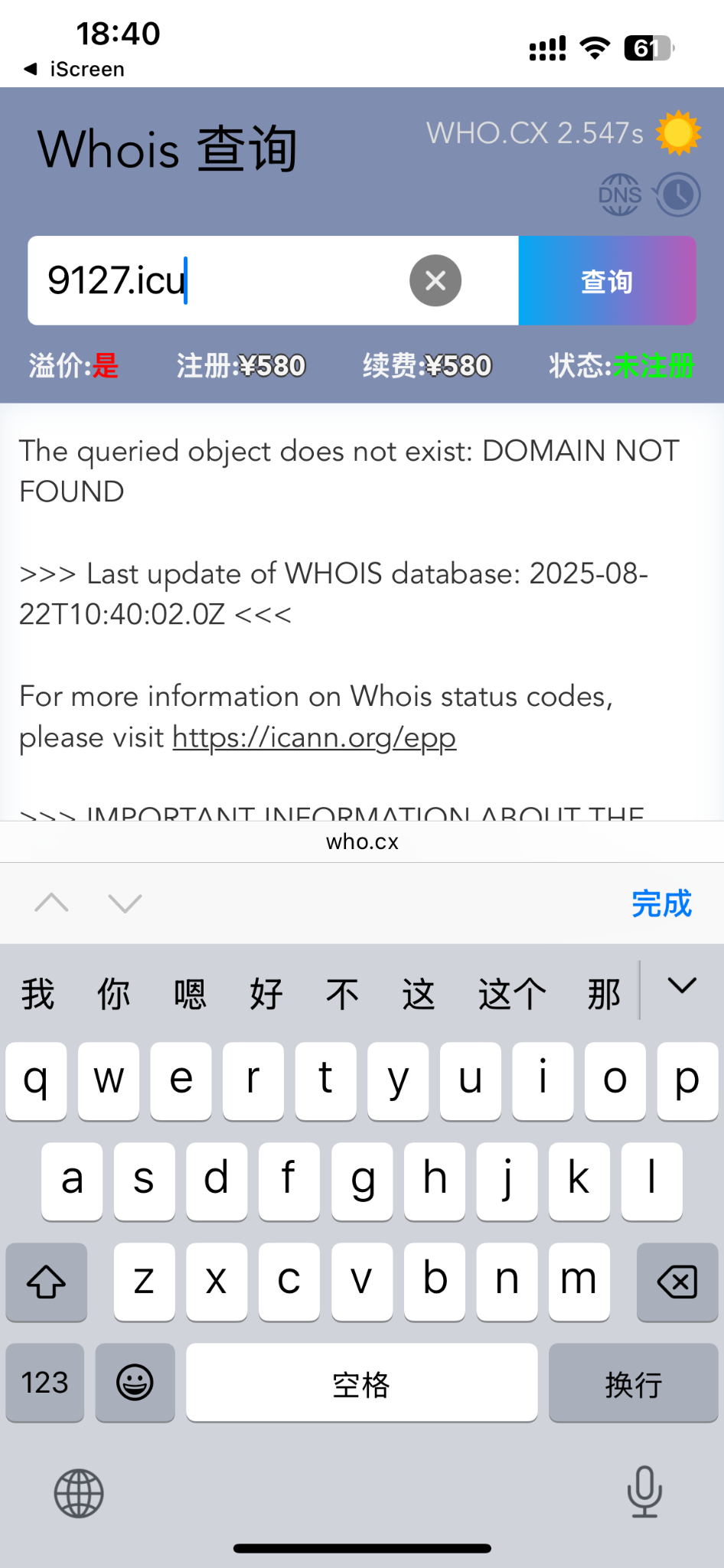This screenshot has height=1568, width=724.
Task: Expand the keyboard suggestion candidates
Action: [x=682, y=986]
